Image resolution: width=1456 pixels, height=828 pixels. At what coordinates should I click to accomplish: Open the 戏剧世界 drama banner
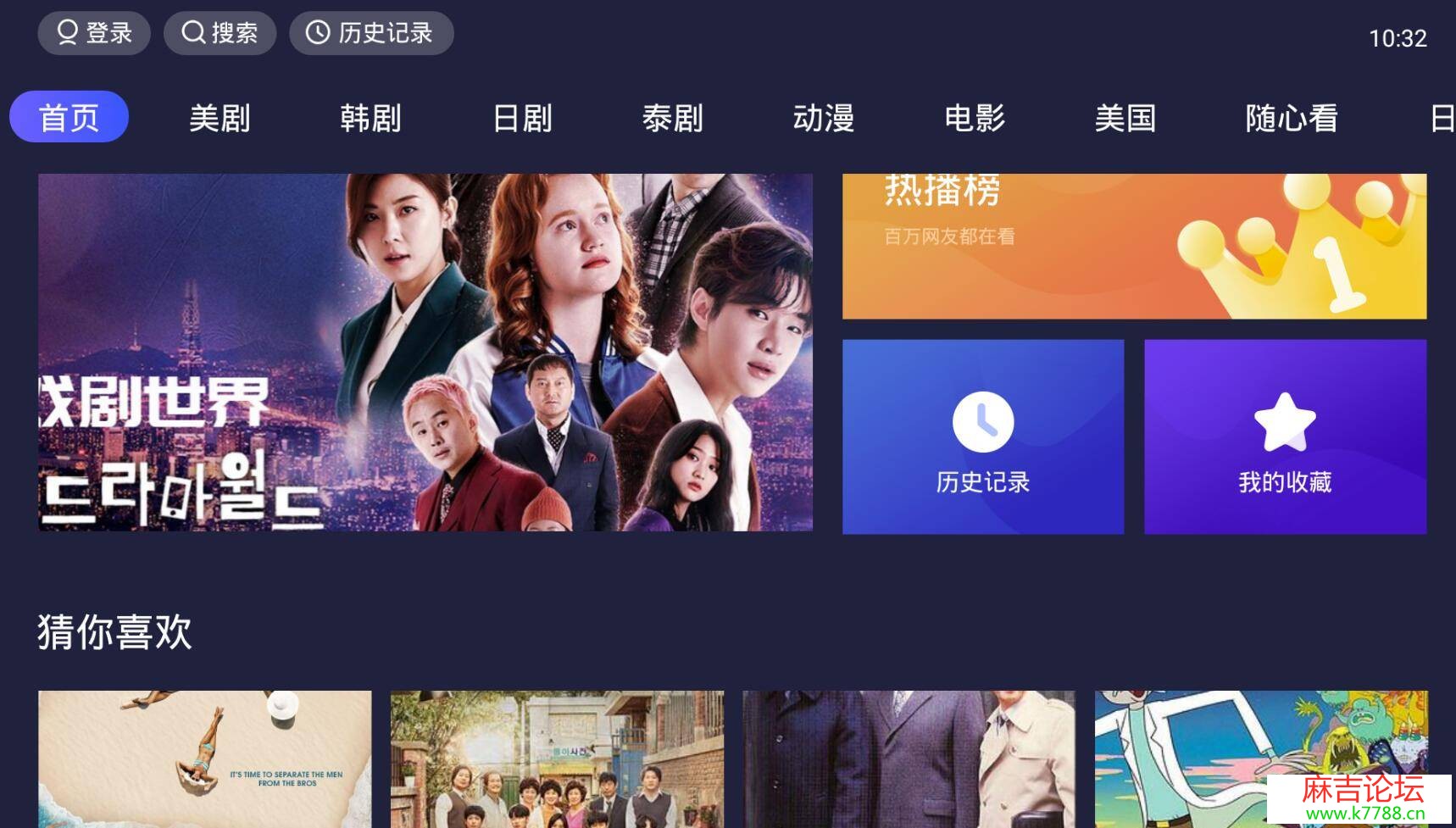[x=425, y=352]
